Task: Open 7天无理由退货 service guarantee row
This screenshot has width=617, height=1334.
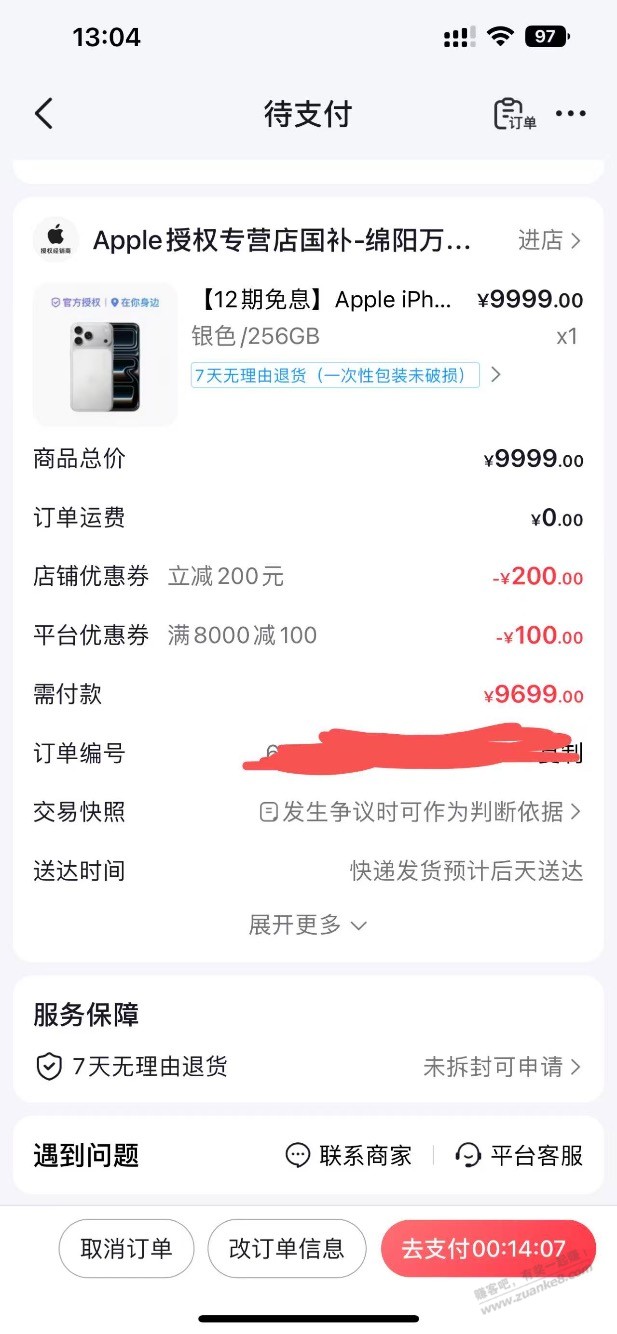Action: 307,1067
